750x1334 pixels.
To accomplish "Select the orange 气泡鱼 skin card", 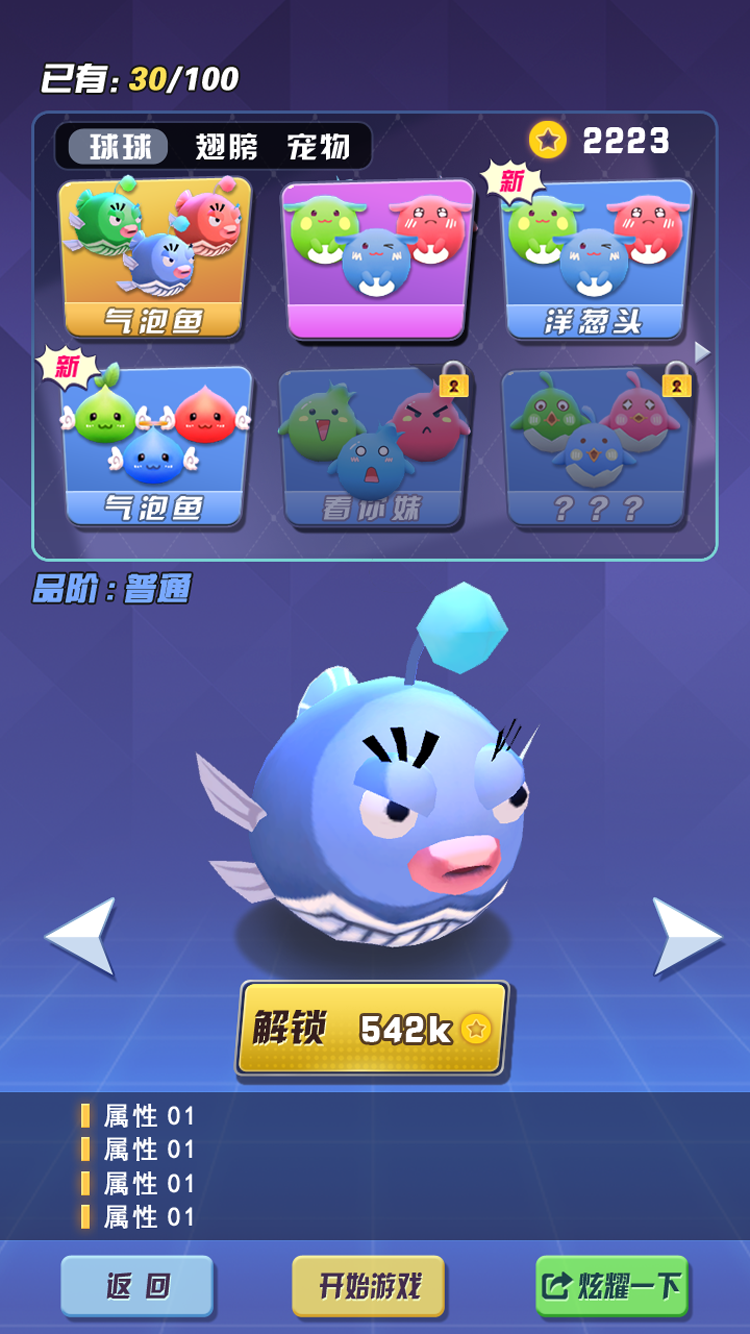I will tap(153, 260).
